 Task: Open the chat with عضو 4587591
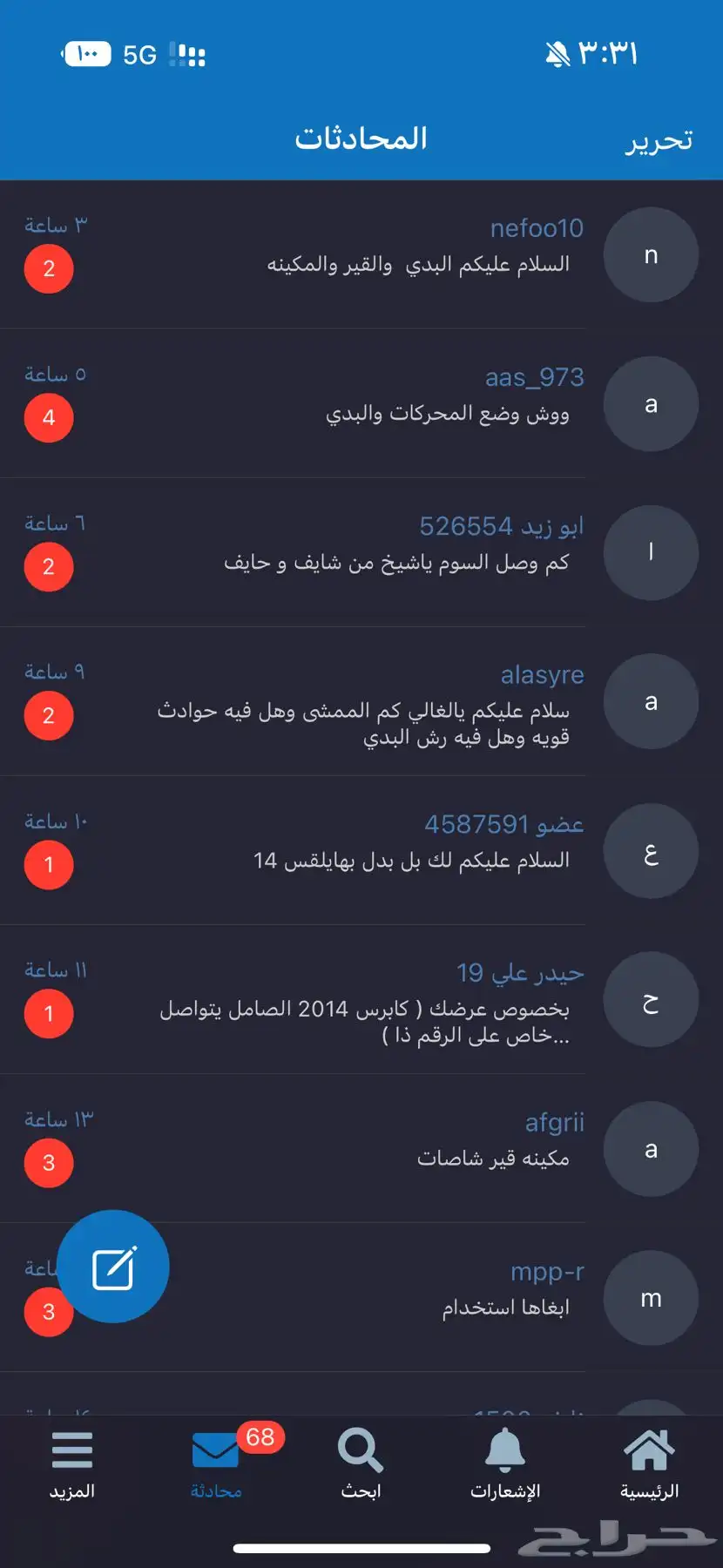tap(361, 850)
